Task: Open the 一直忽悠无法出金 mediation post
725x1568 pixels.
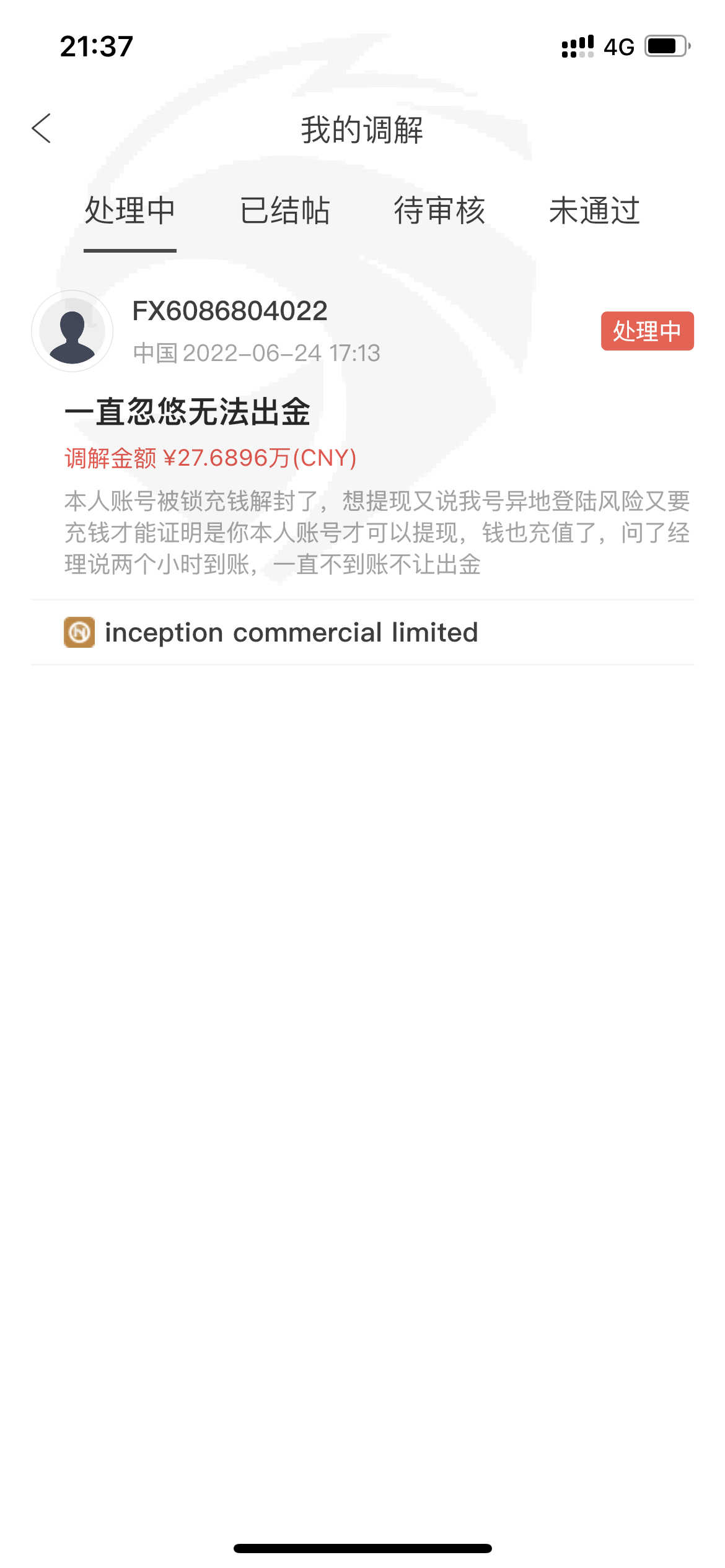Action: pos(188,412)
